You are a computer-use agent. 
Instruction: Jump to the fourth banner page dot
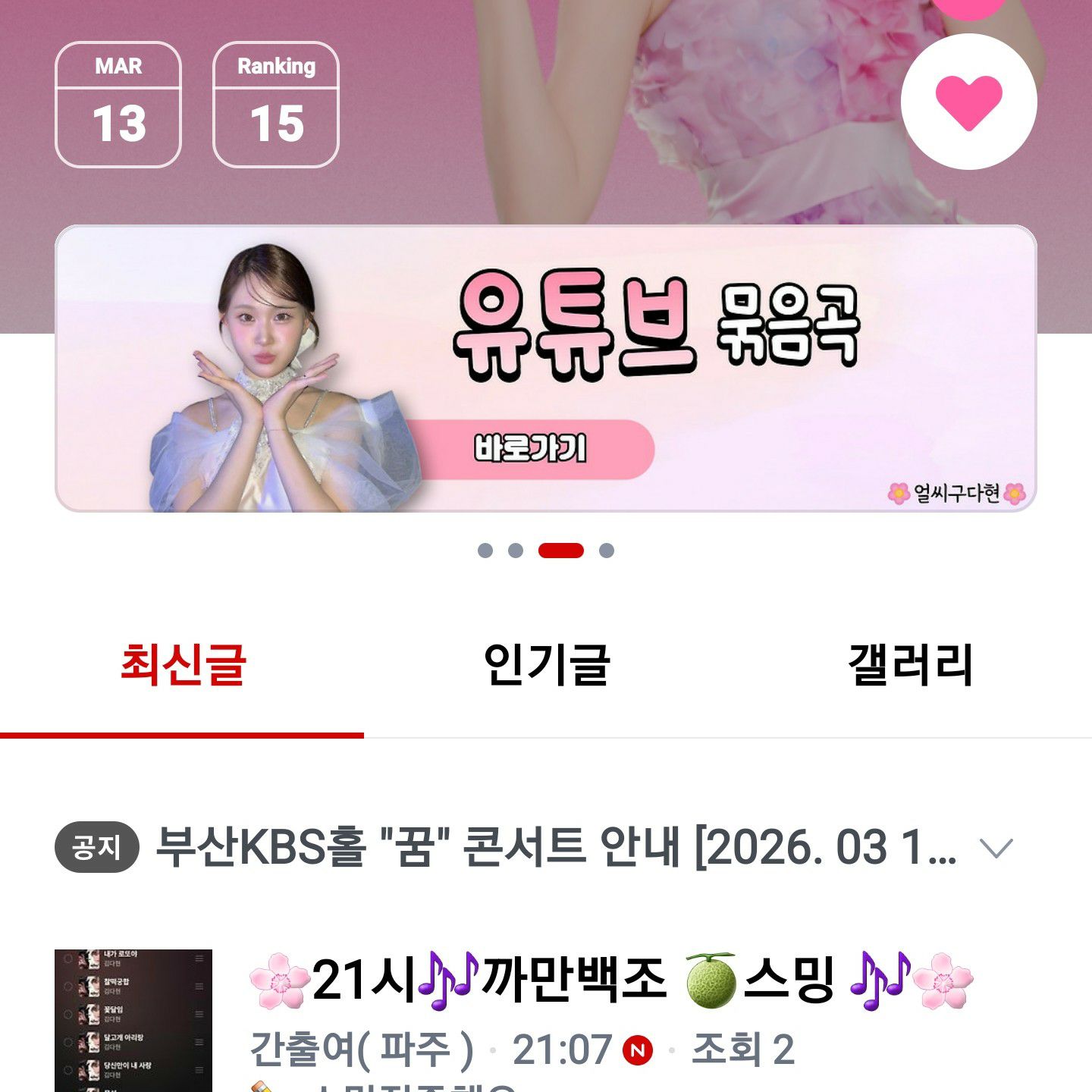click(x=606, y=551)
